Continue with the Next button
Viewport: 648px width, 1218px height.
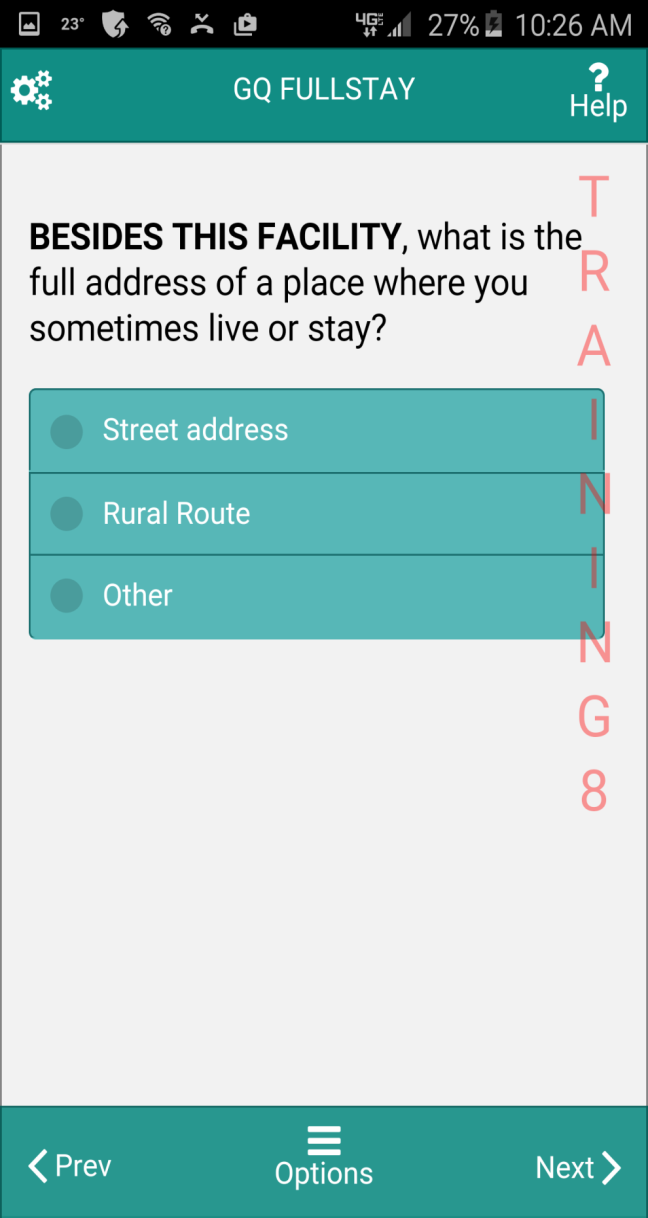click(x=578, y=1167)
